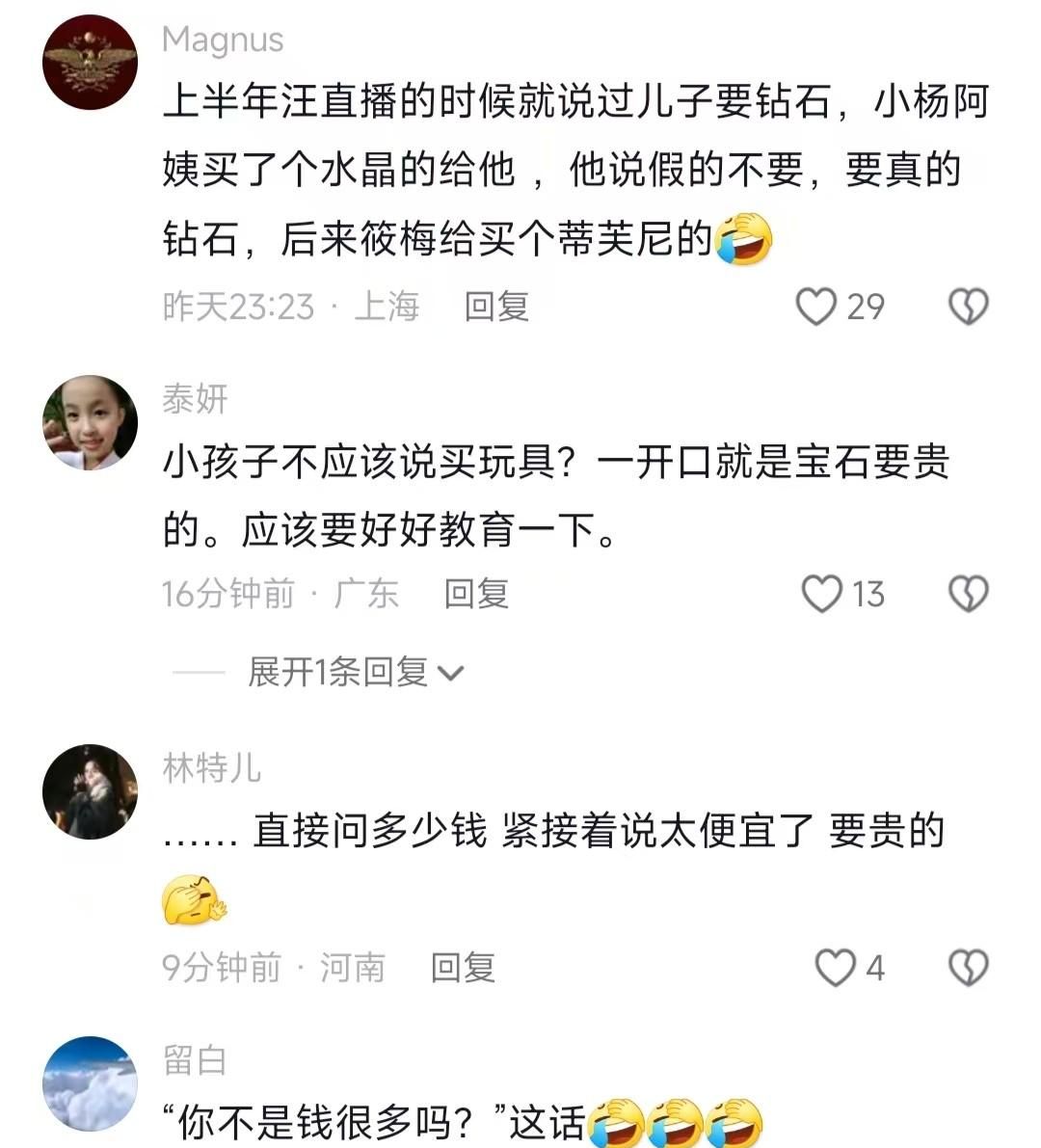
Task: Open 泰妍's profile avatar
Action: pos(91,422)
